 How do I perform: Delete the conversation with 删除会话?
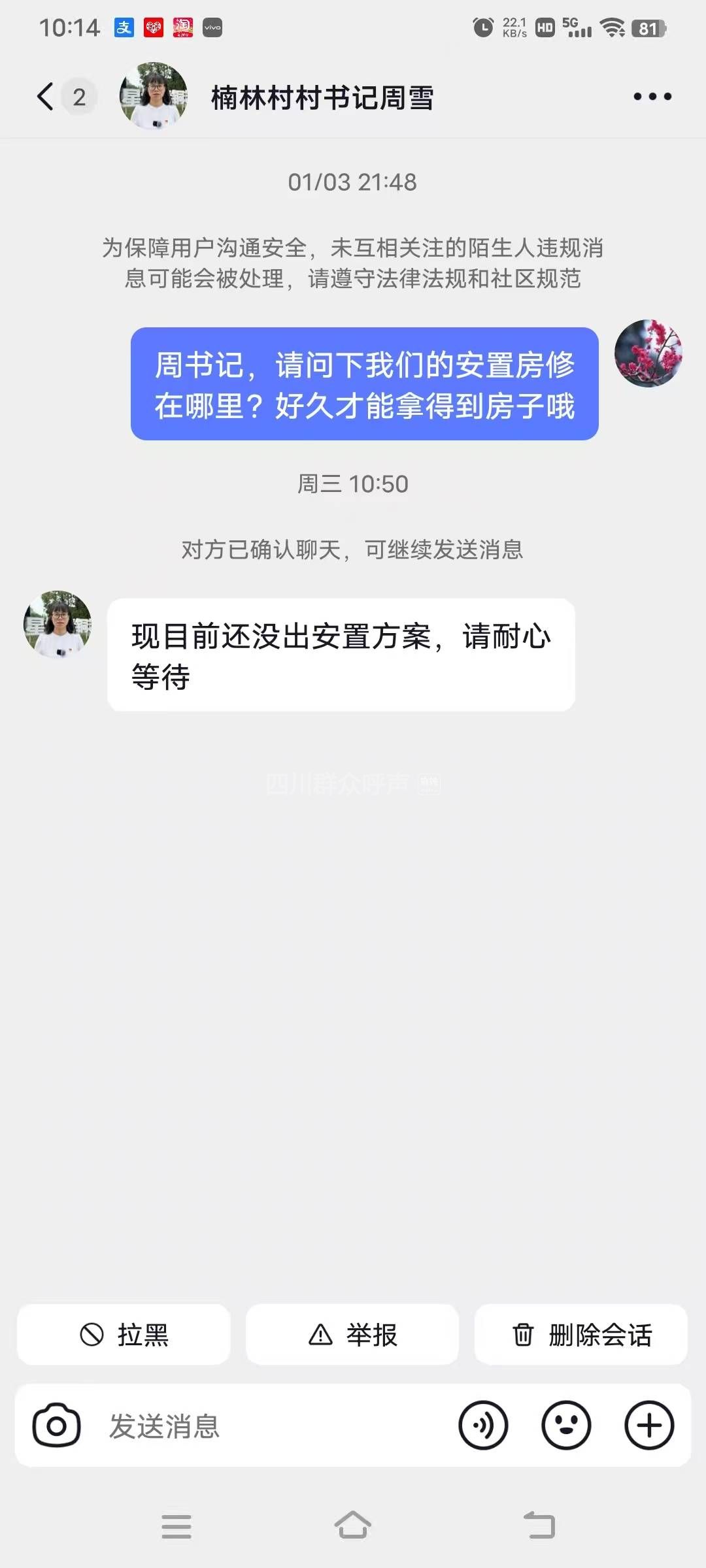click(580, 1335)
